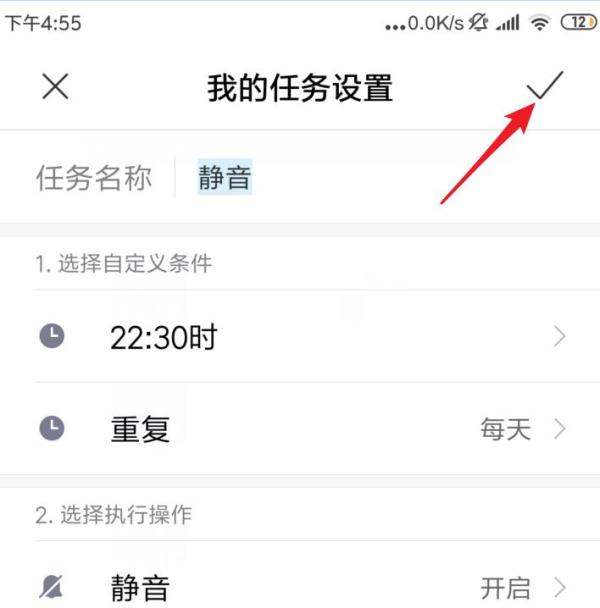Change the 重复 repeat setting
The width and height of the screenshot is (600, 608).
[x=300, y=429]
